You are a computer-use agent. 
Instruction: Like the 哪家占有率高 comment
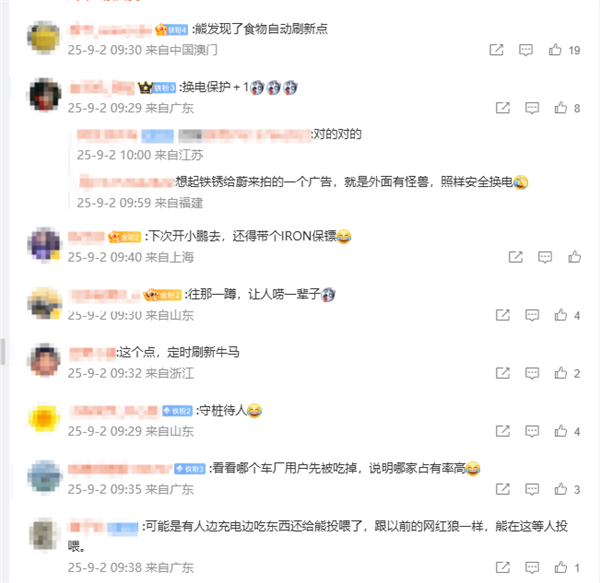(x=560, y=489)
